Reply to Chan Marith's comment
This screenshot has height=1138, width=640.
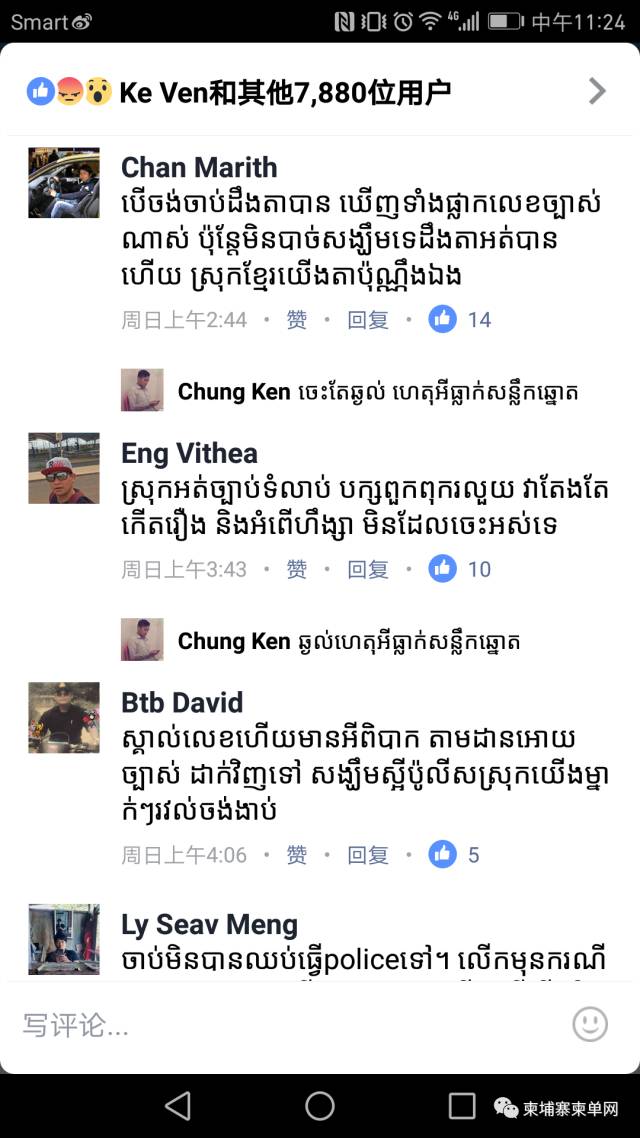367,320
